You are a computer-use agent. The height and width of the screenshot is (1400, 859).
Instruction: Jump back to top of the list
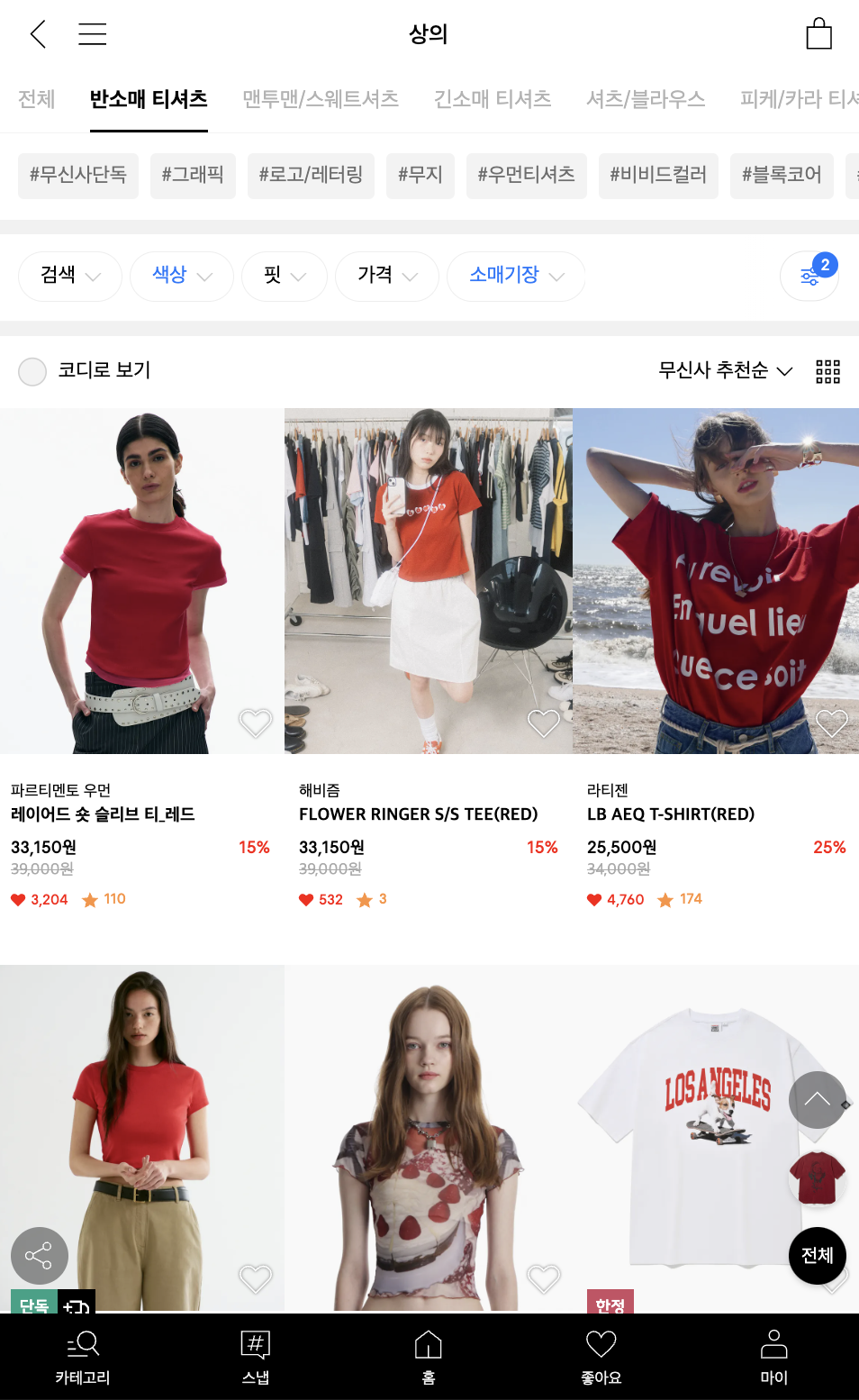click(817, 1099)
